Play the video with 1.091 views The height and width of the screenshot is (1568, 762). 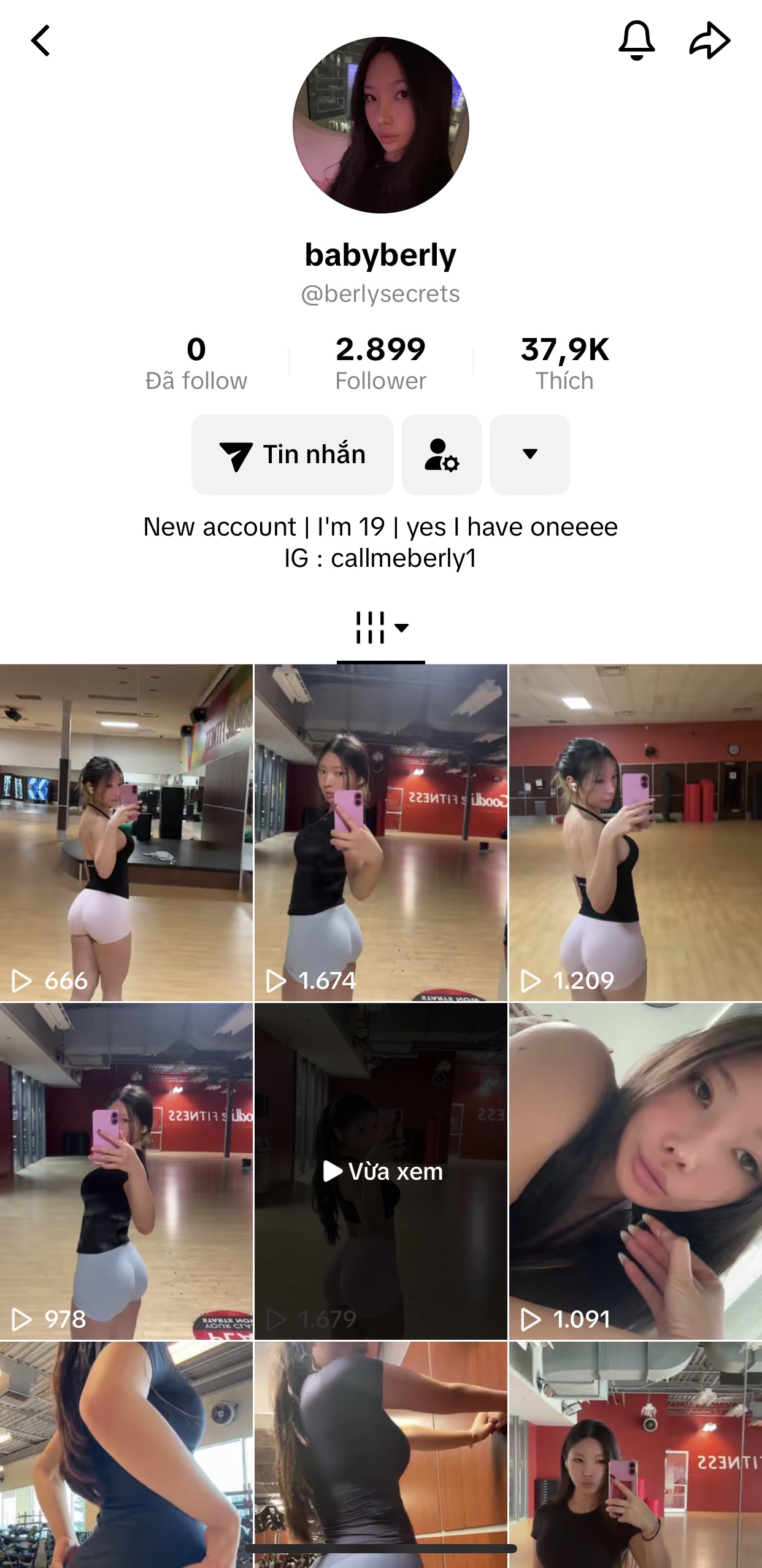pyautogui.click(x=636, y=1171)
